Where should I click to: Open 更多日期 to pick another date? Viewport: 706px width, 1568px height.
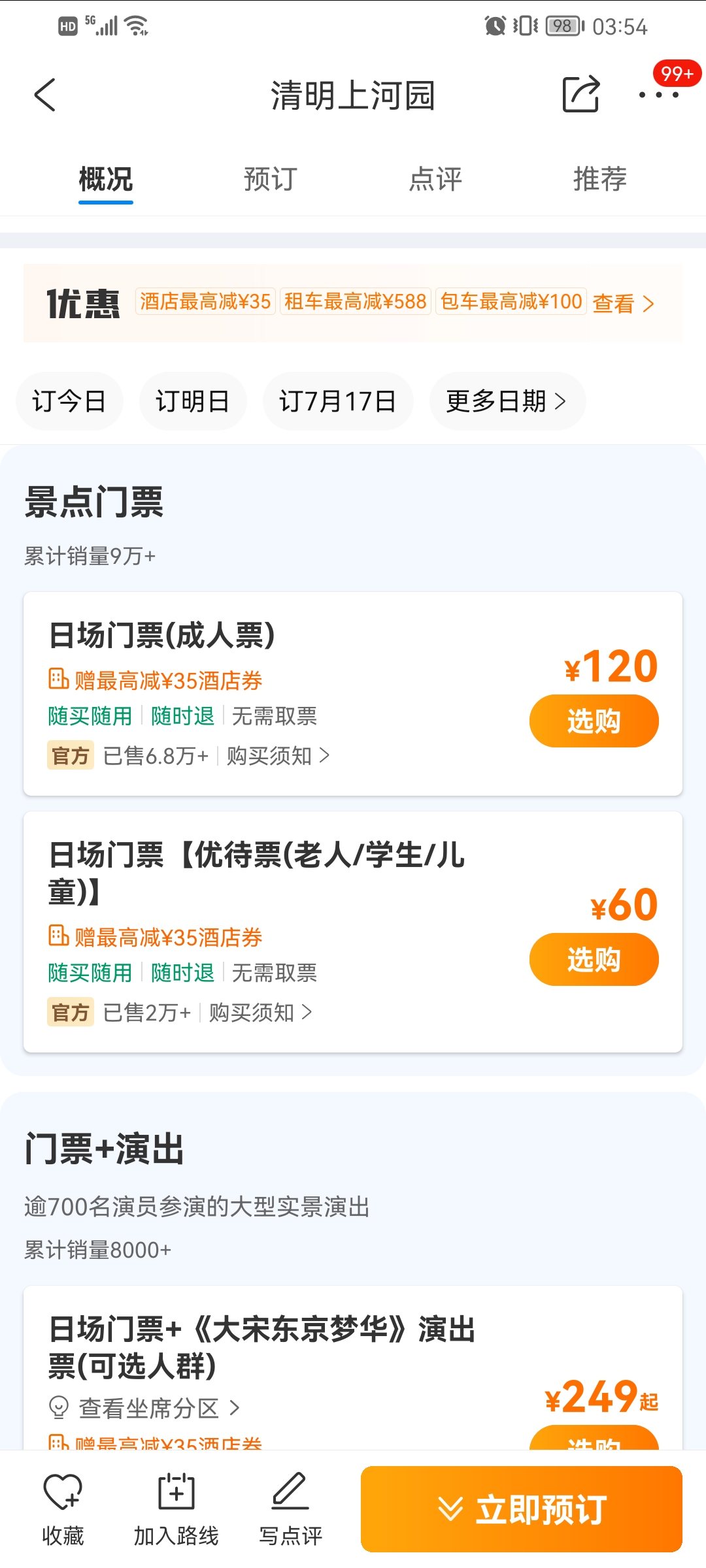pyautogui.click(x=507, y=401)
